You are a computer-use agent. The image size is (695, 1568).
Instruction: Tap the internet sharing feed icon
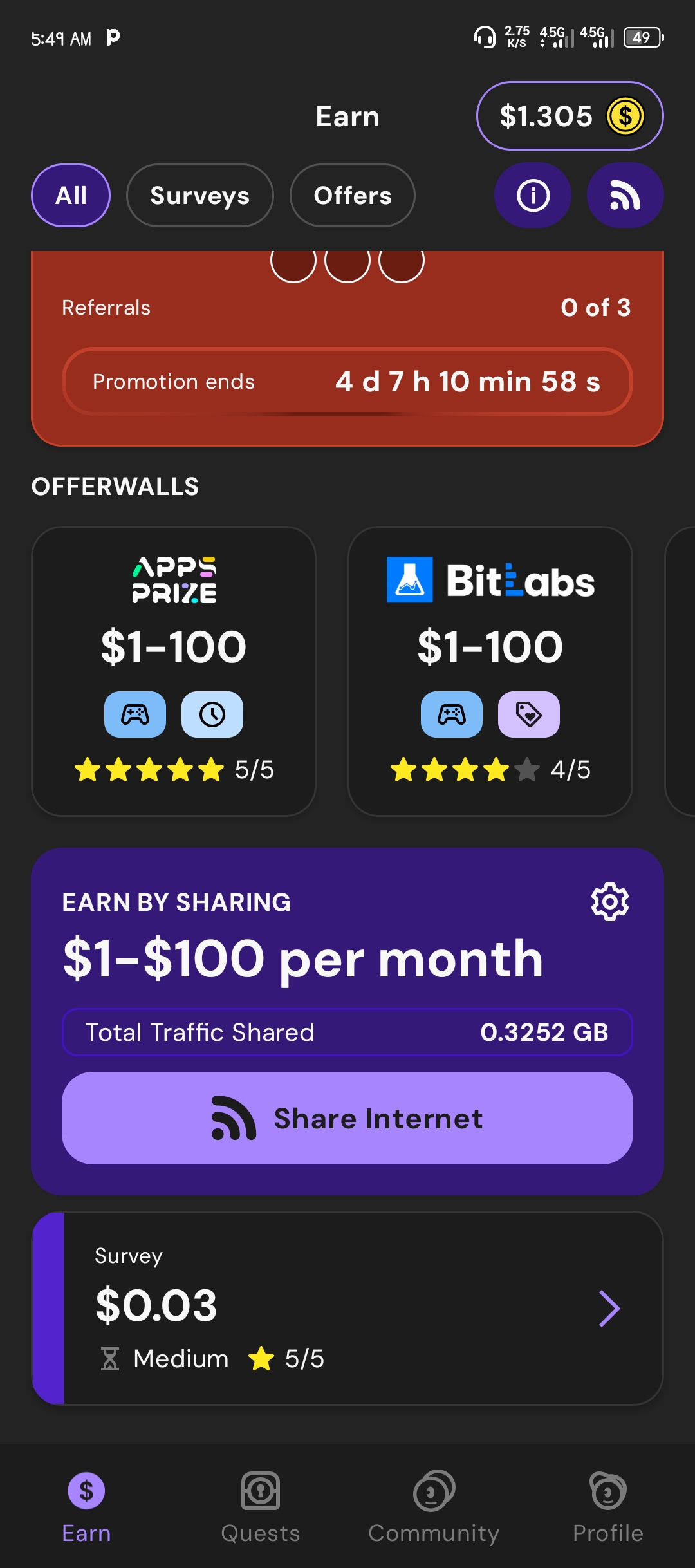[x=624, y=196]
